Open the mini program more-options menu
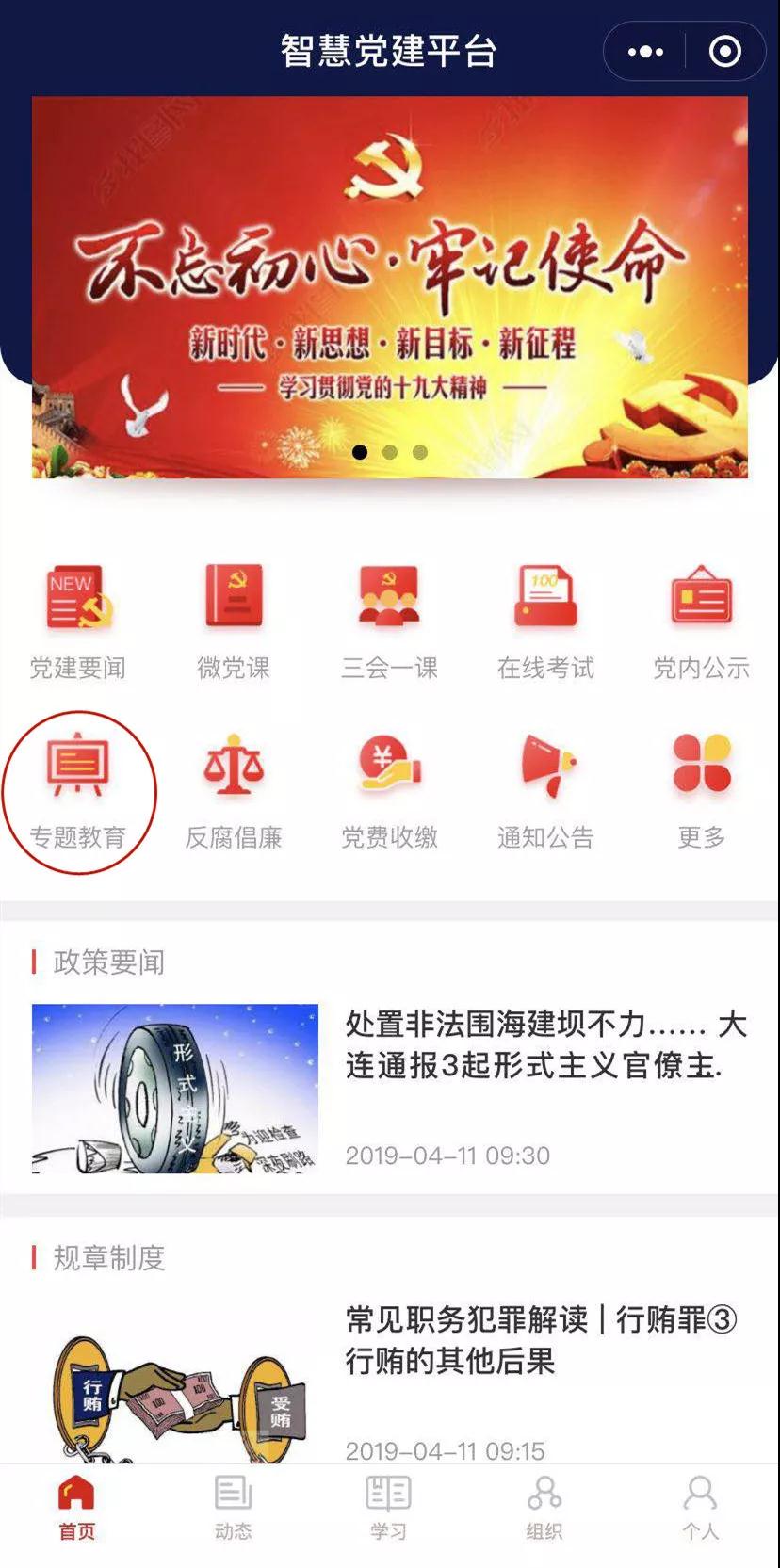Image resolution: width=780 pixels, height=1568 pixels. [645, 52]
